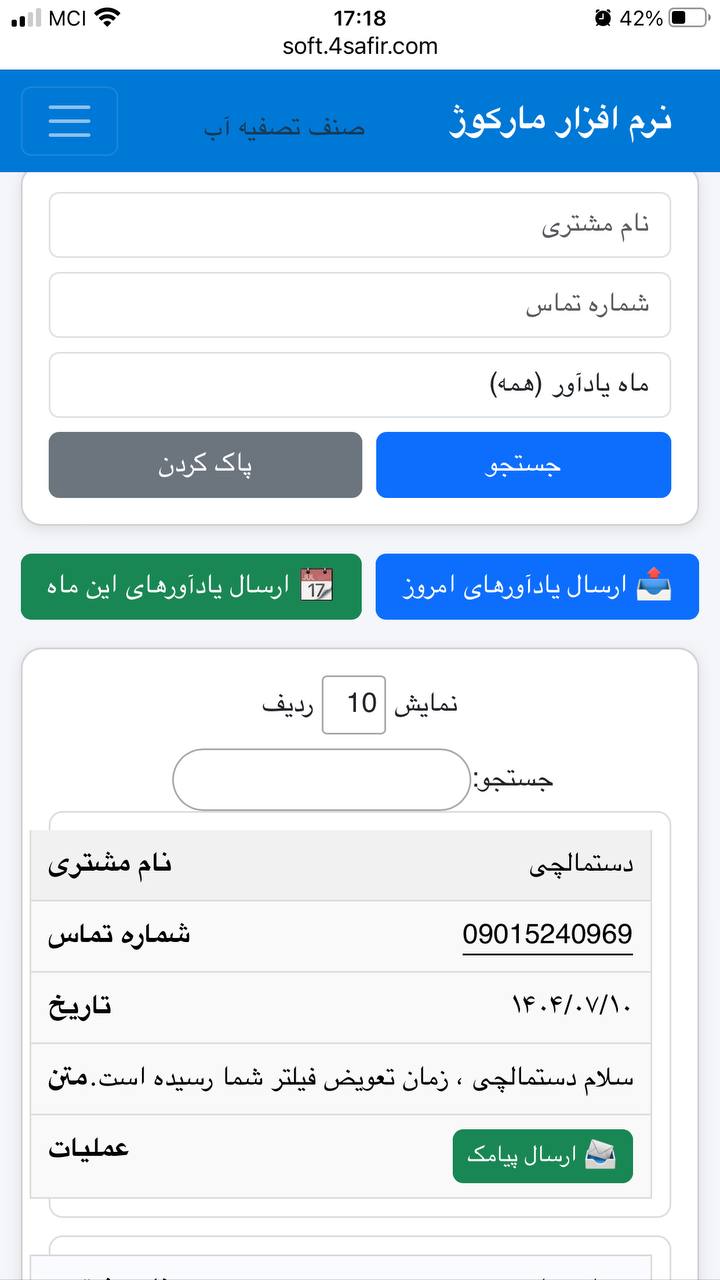Send today's reminders (ارسال یادآورهای امروز)

(523, 587)
